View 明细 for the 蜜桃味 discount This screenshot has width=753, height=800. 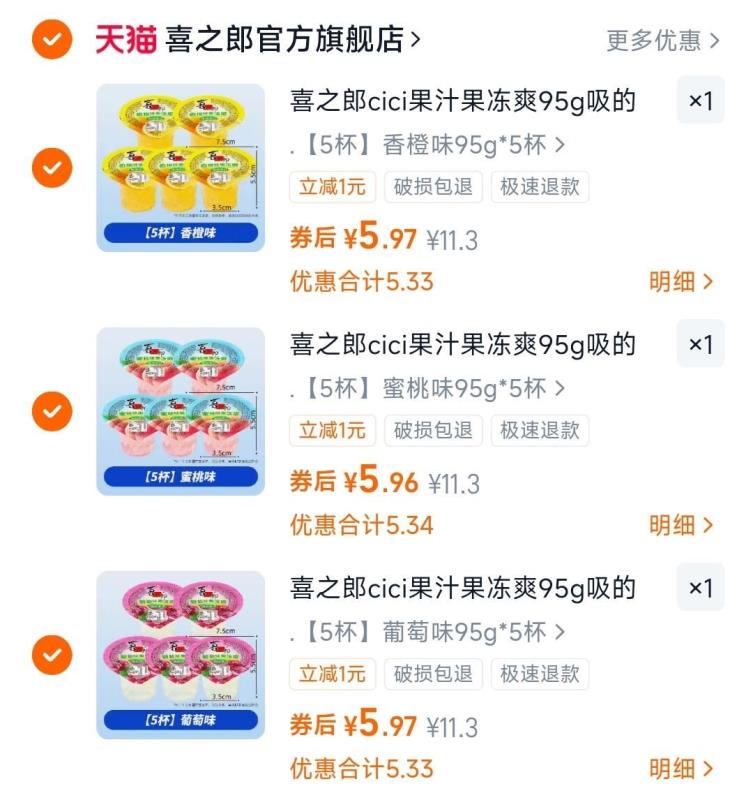point(681,525)
